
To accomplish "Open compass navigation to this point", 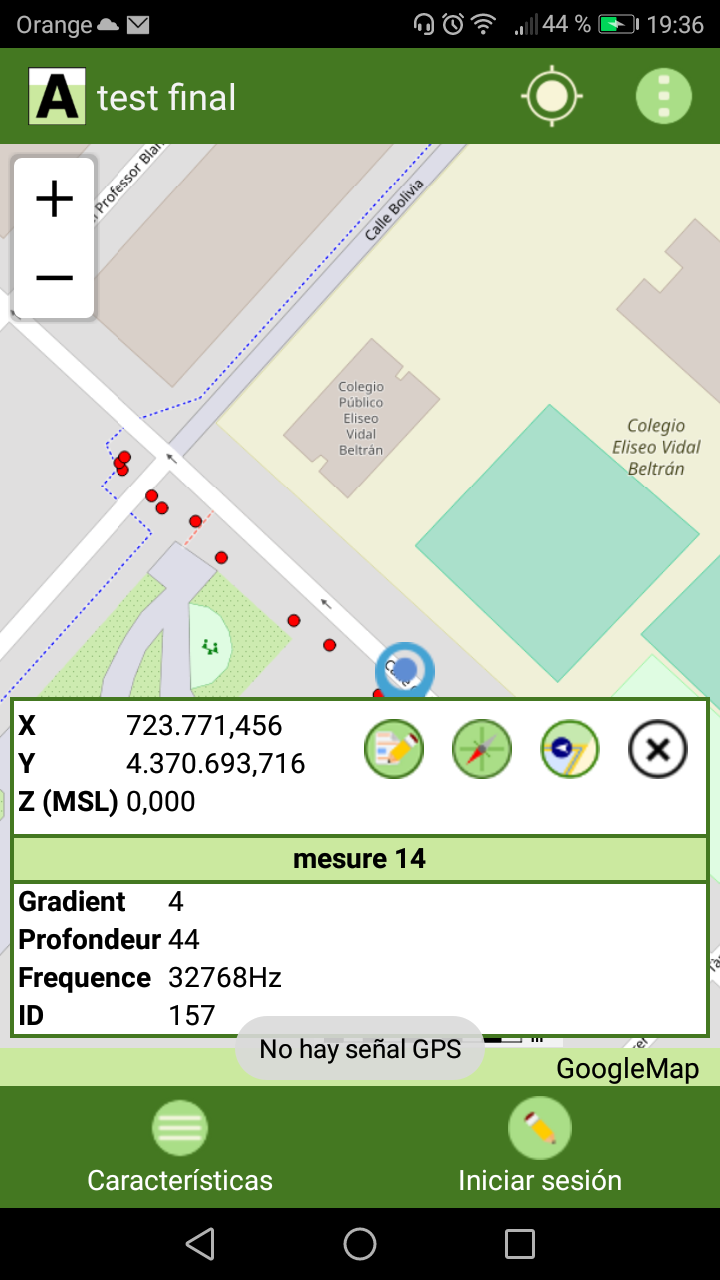I will click(482, 748).
